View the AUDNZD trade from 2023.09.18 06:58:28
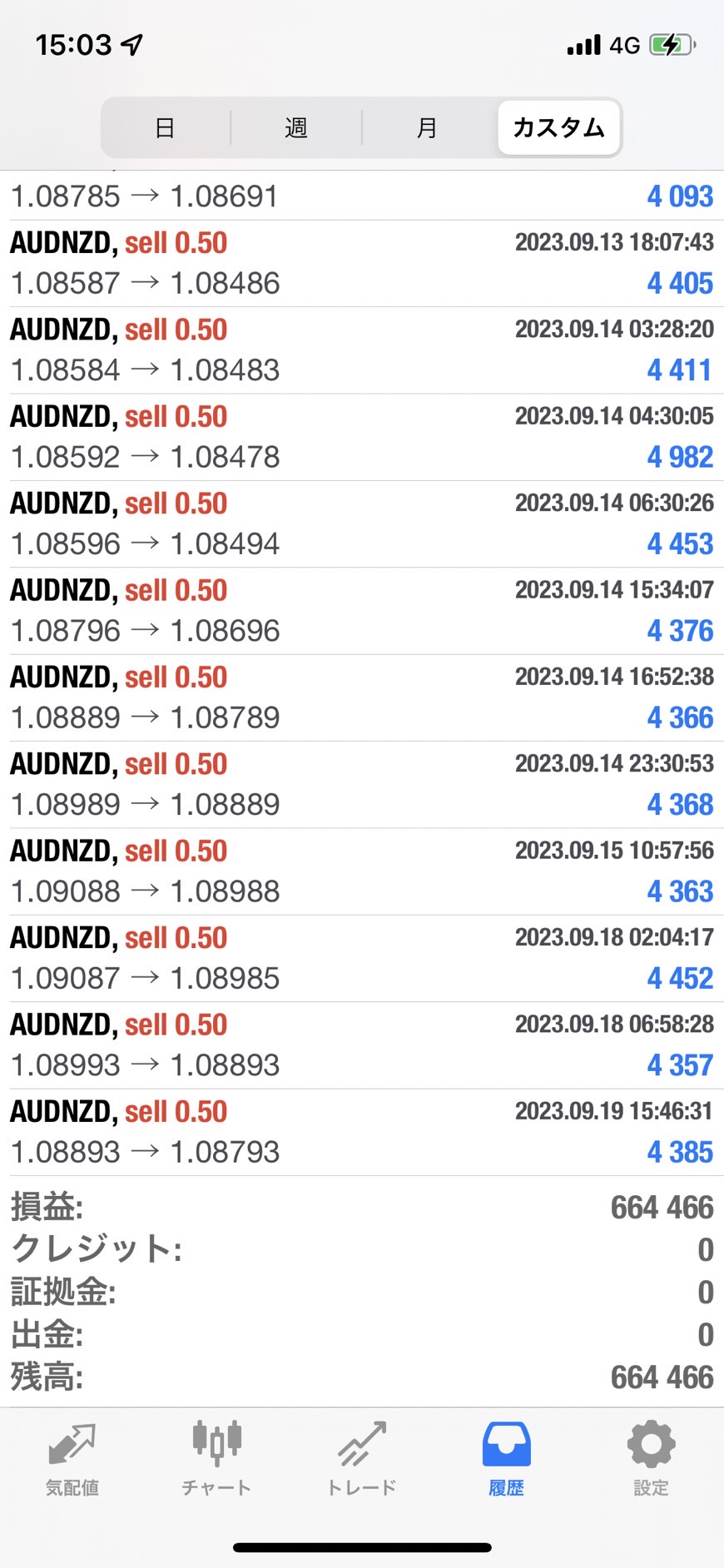 [x=362, y=1045]
